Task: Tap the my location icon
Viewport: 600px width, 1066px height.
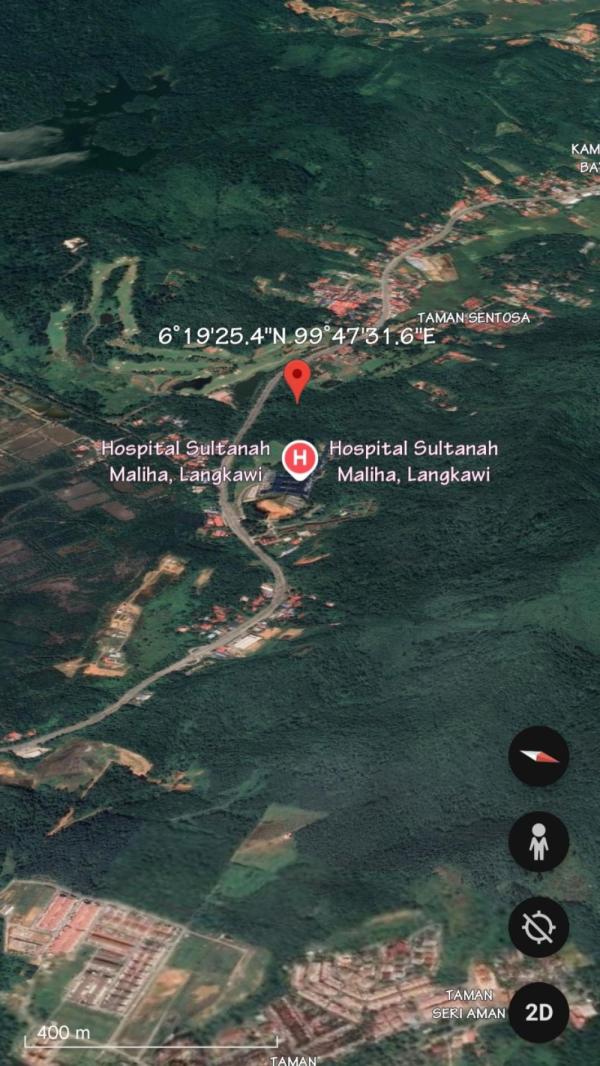Action: click(539, 927)
